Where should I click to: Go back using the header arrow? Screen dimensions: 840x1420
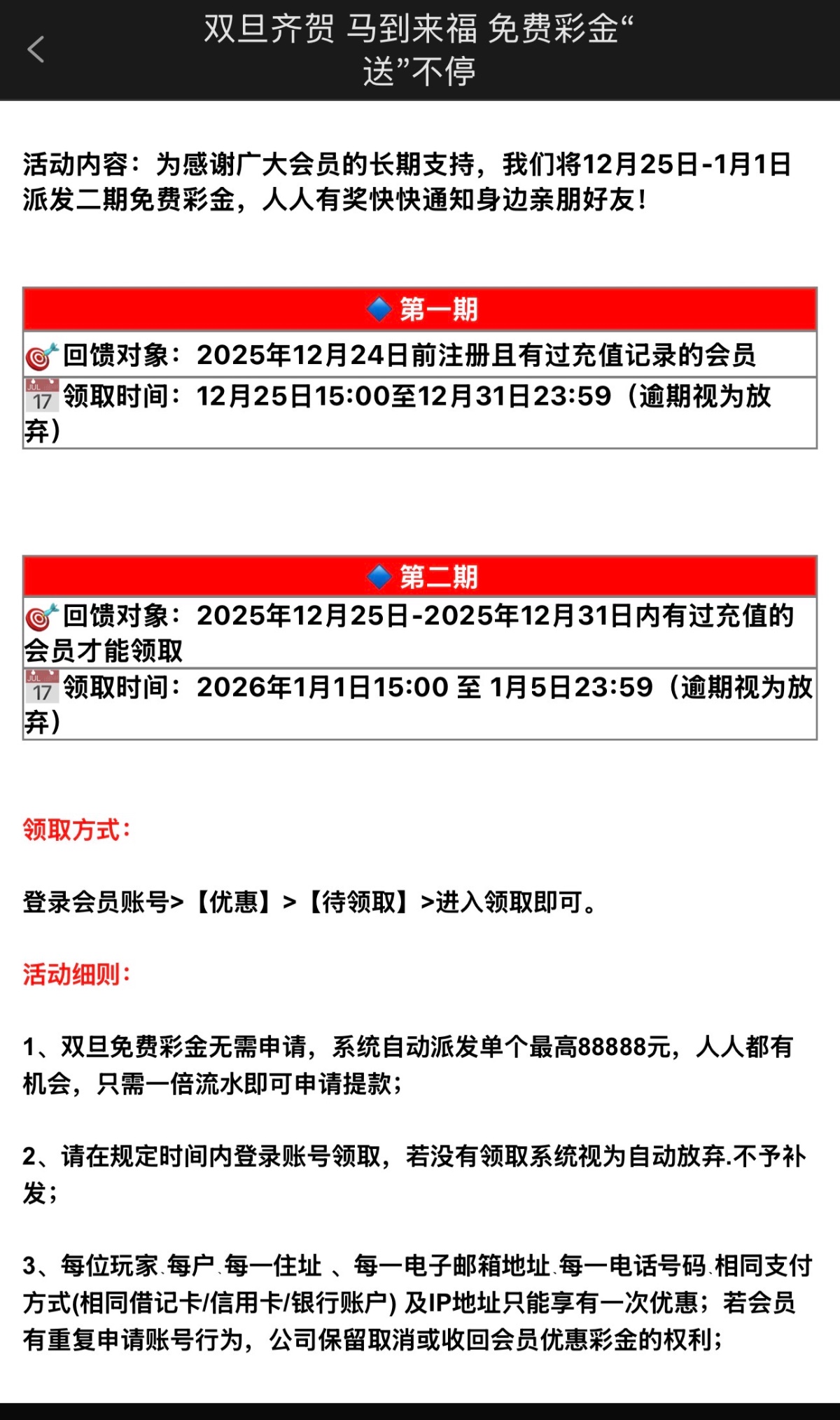click(36, 50)
